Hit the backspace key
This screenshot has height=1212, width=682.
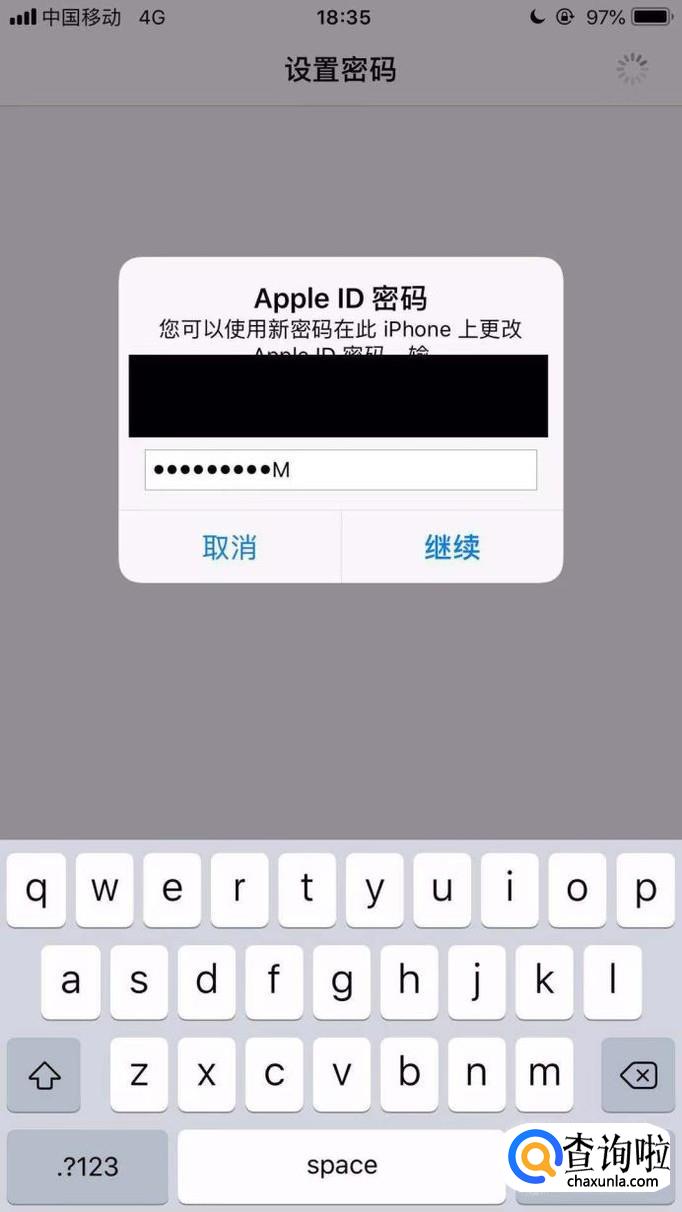(638, 1075)
